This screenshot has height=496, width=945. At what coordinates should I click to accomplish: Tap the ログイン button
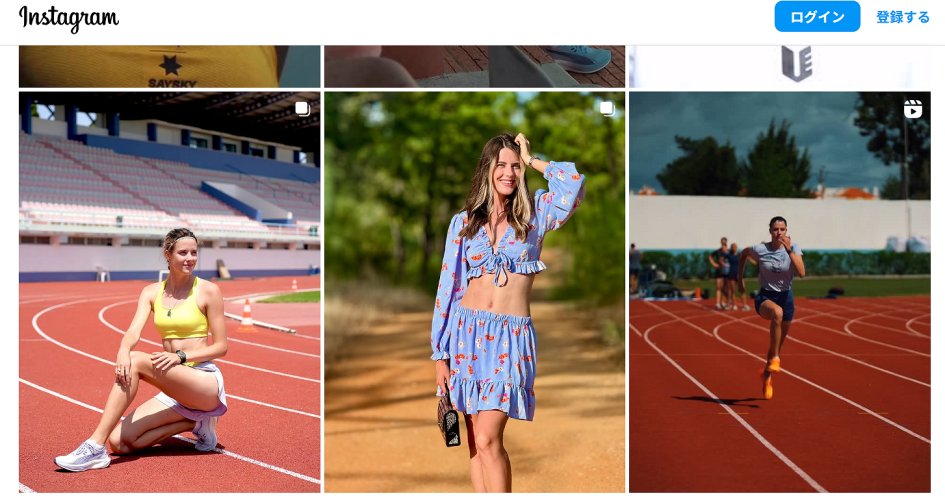(817, 17)
